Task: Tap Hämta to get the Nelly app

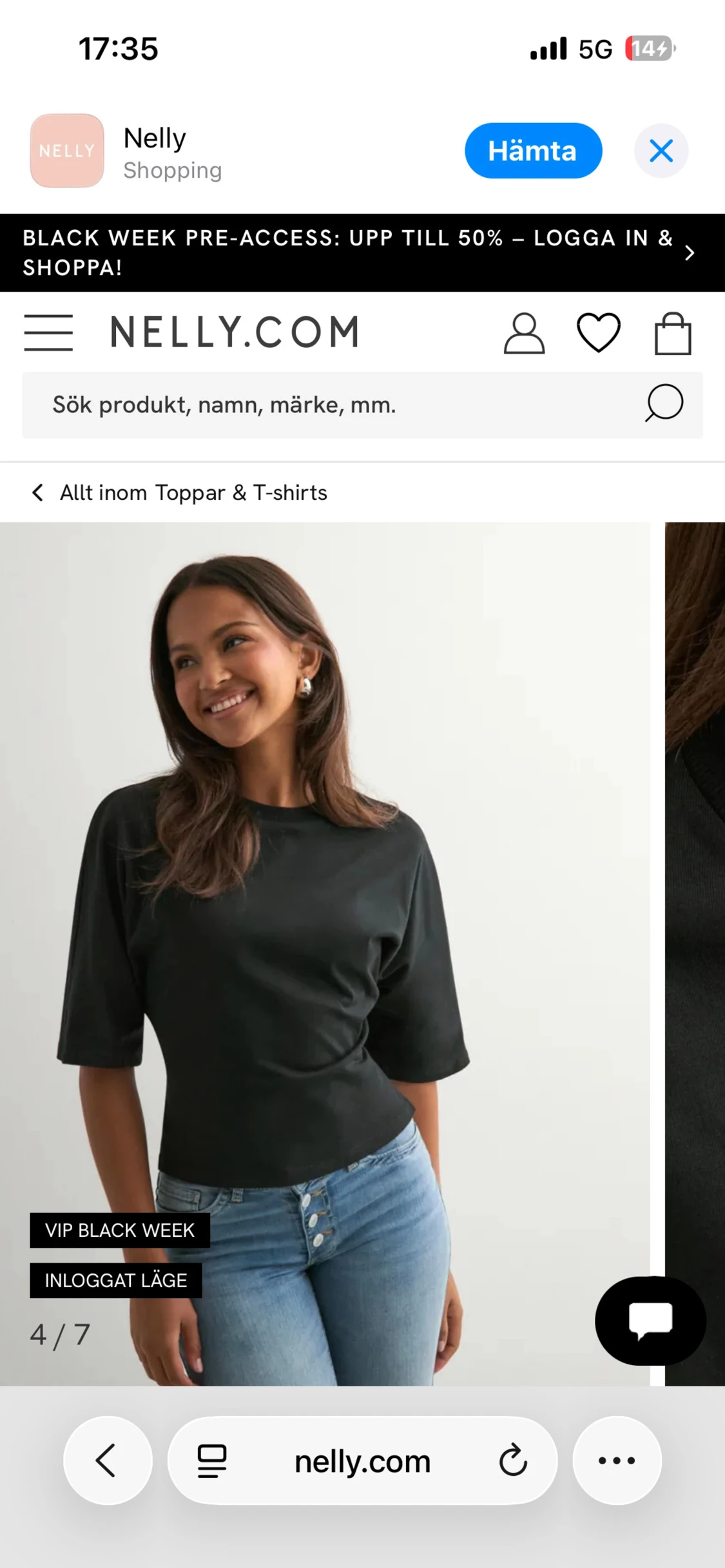Action: tap(533, 151)
